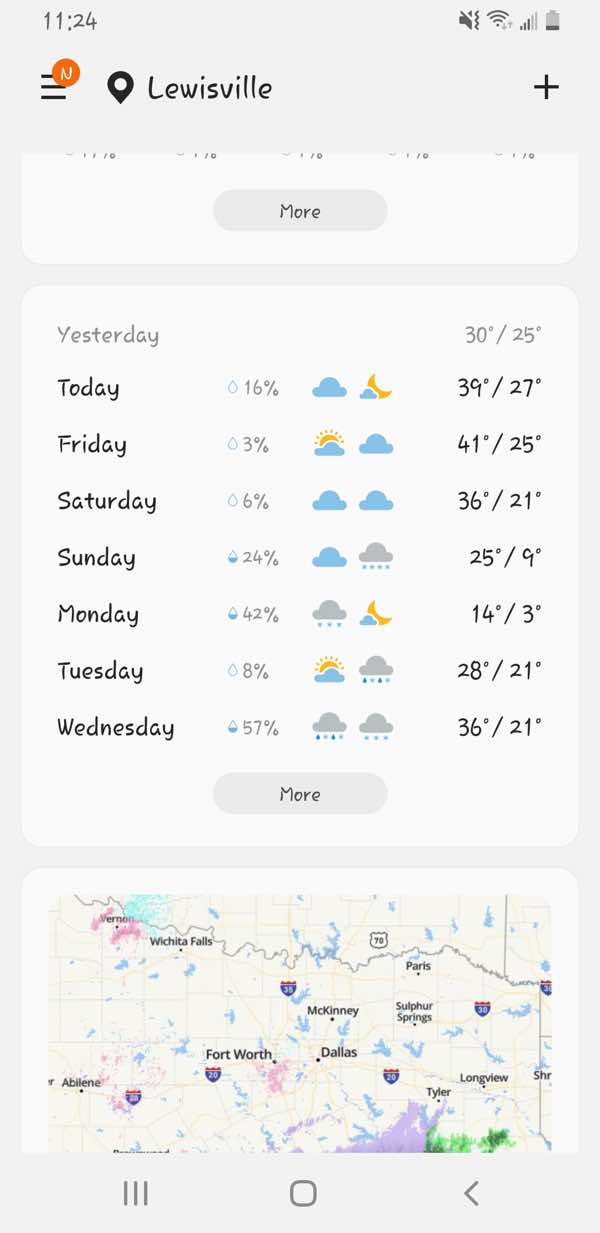Open the hamburger drawer menu
Screen dimensions: 600x1233
54,88
